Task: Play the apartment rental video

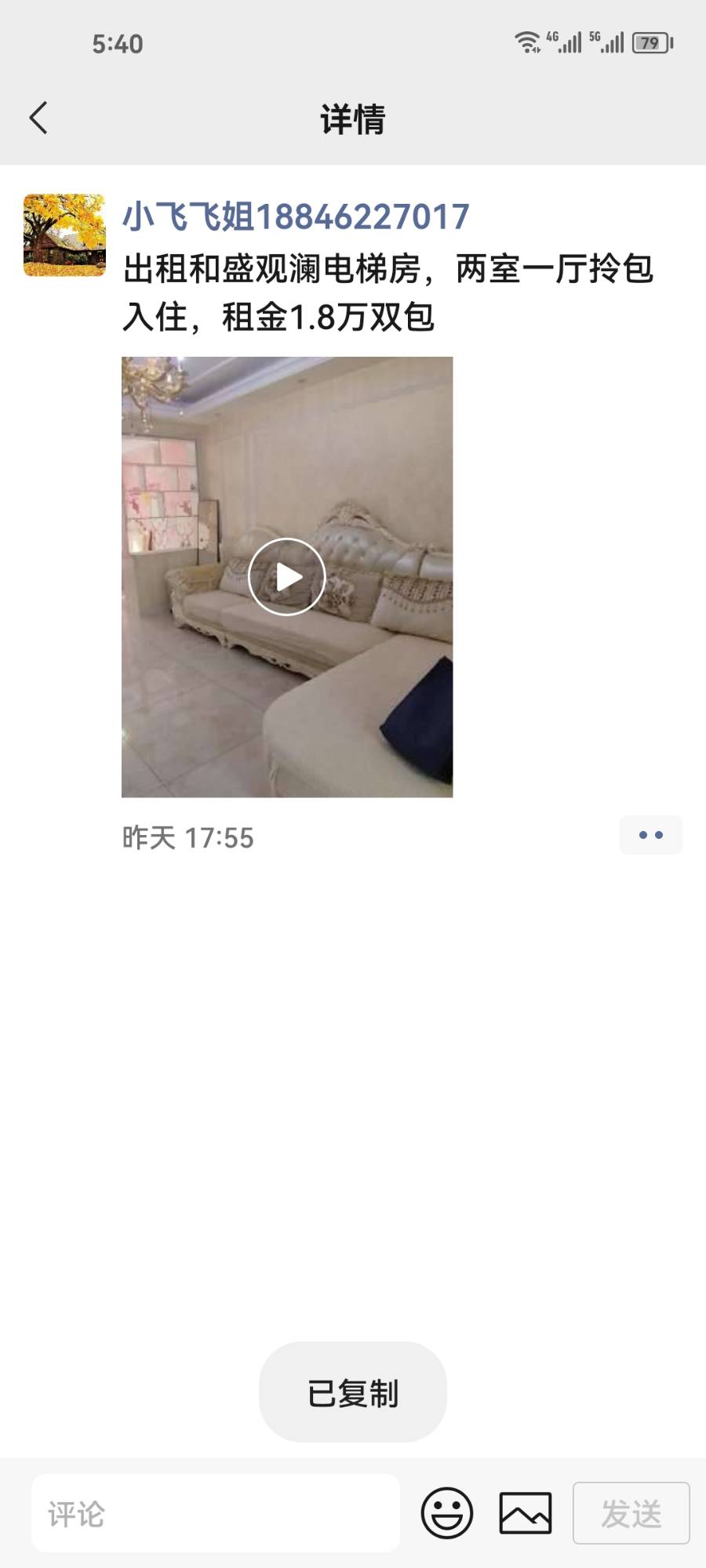Action: (287, 577)
